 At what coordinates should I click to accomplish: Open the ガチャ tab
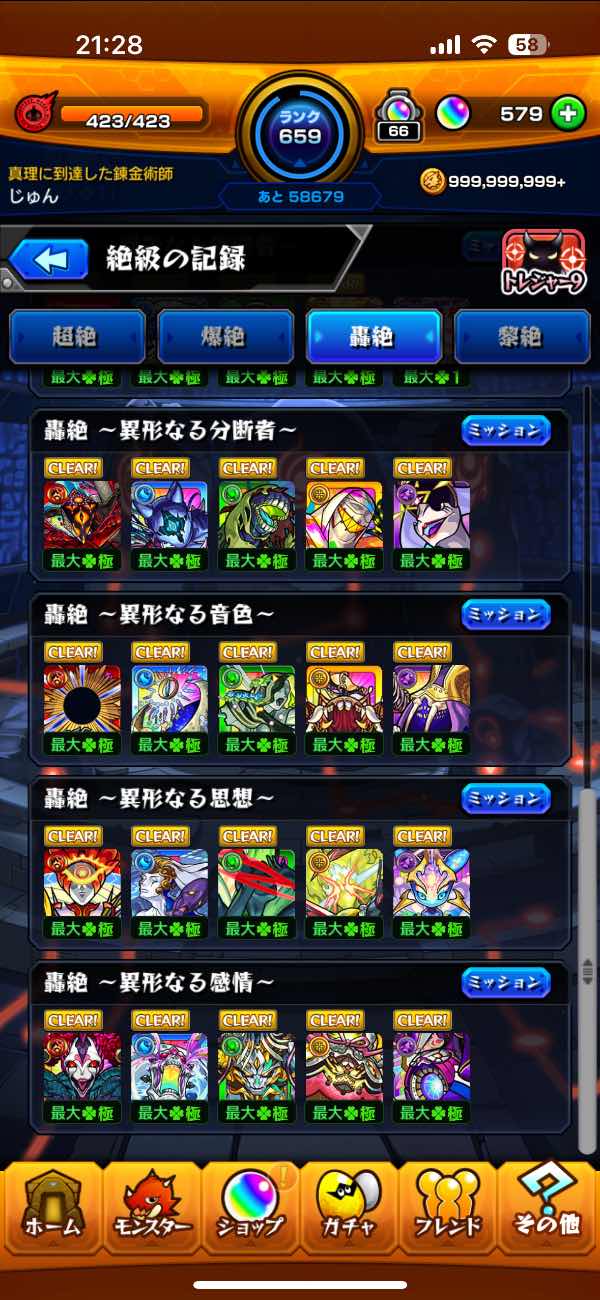pos(348,1211)
